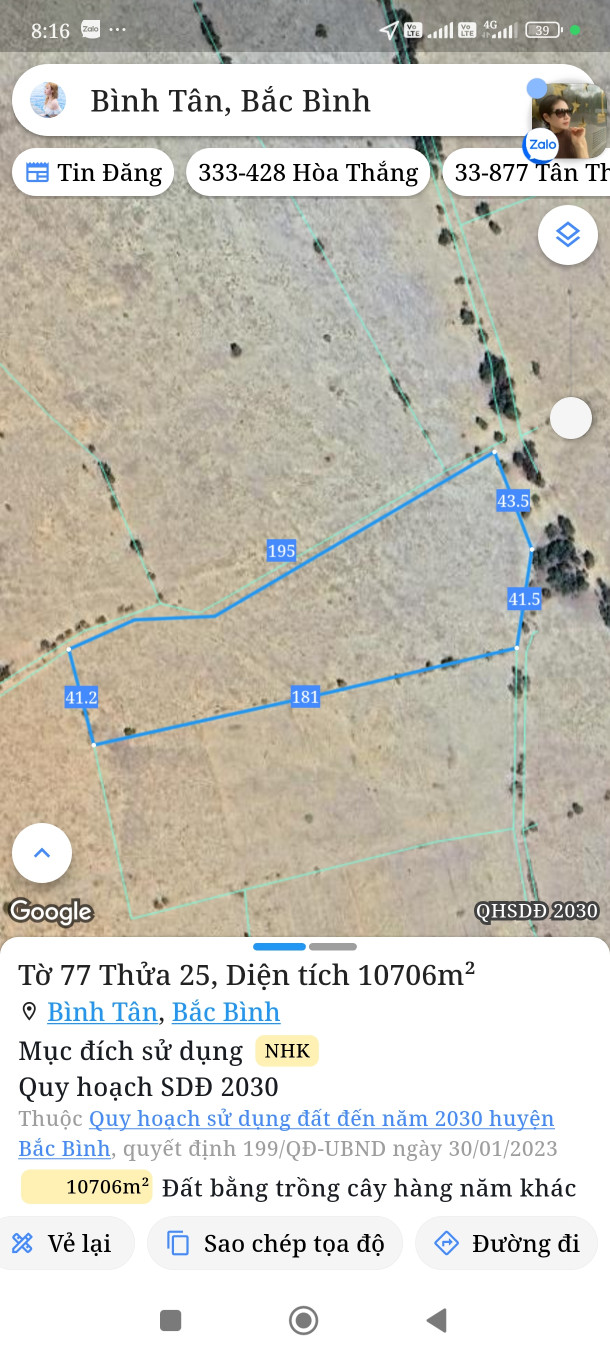Open the map layers button
610x1356 pixels.
(568, 235)
